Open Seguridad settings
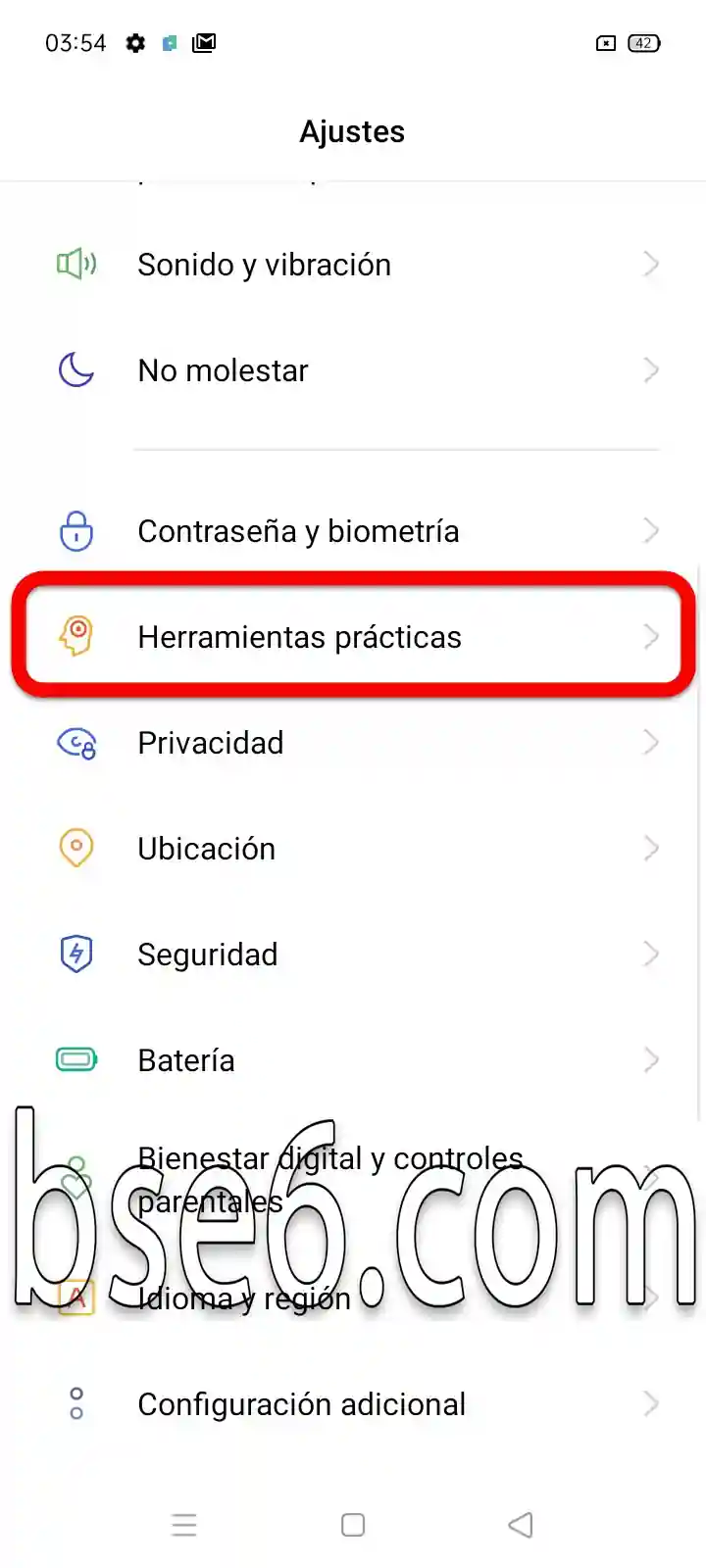Screen dimensions: 706x1568 (353, 955)
